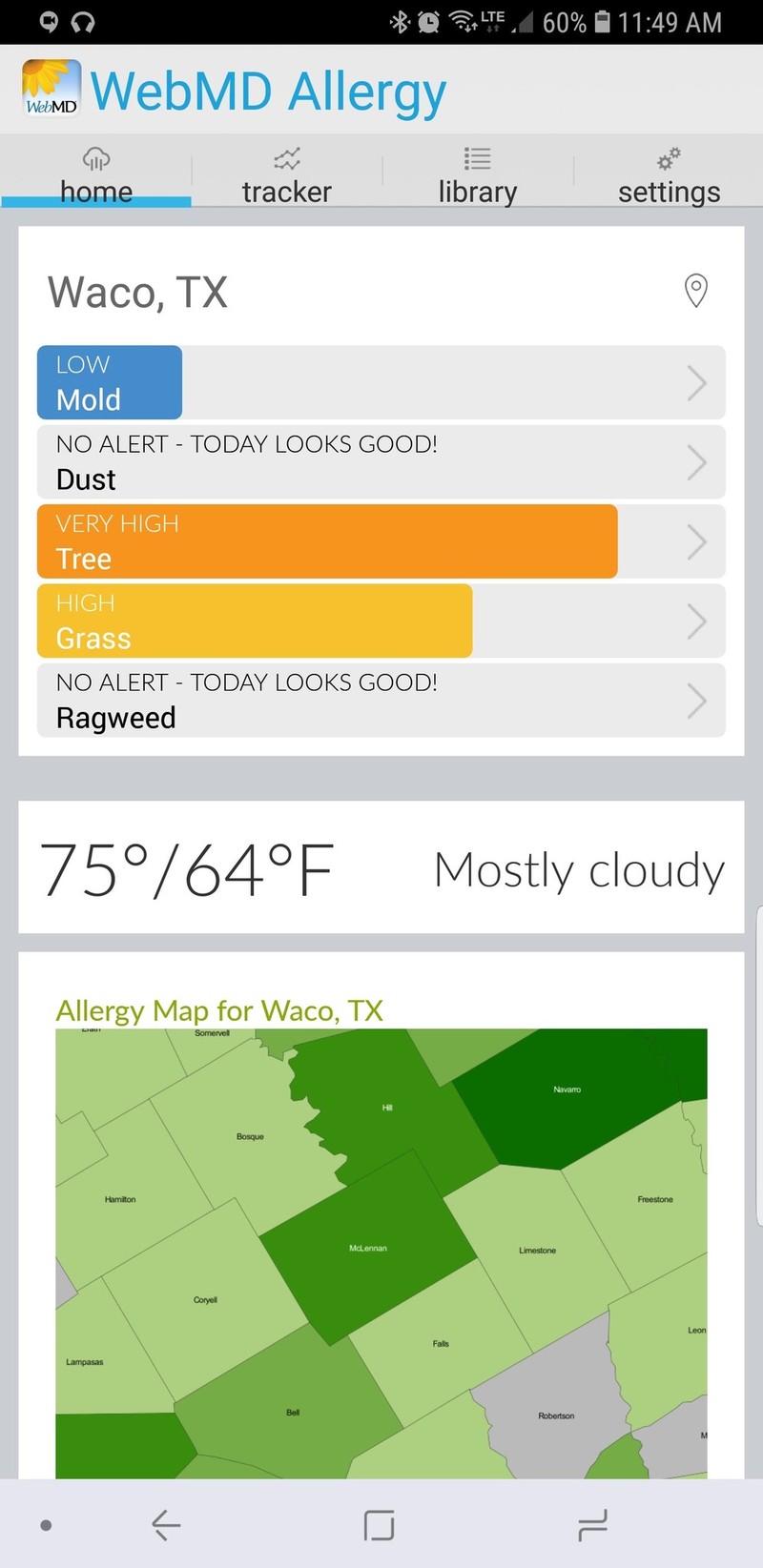763x1568 pixels.
Task: Open the library tab
Action: (477, 175)
